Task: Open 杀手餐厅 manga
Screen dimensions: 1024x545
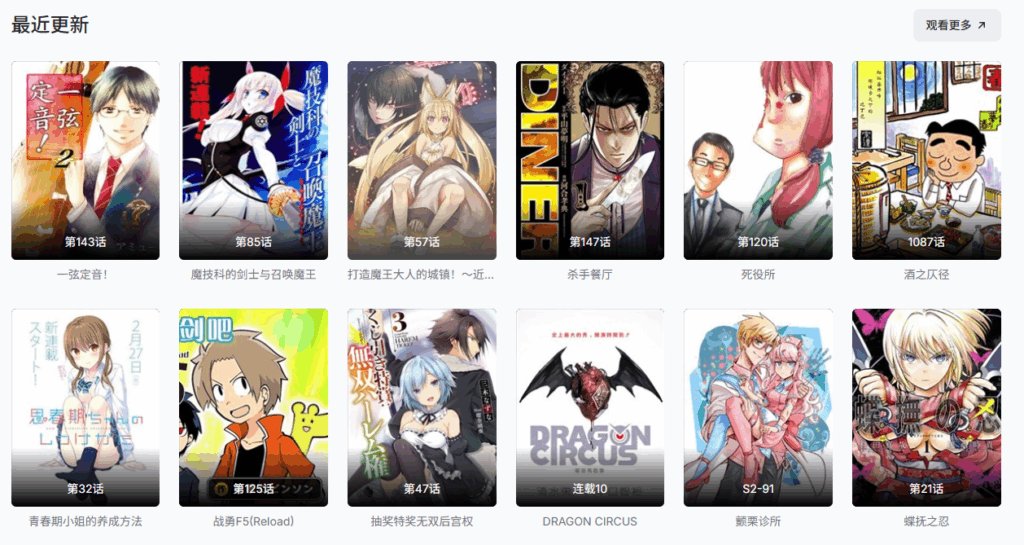Action: coord(589,160)
